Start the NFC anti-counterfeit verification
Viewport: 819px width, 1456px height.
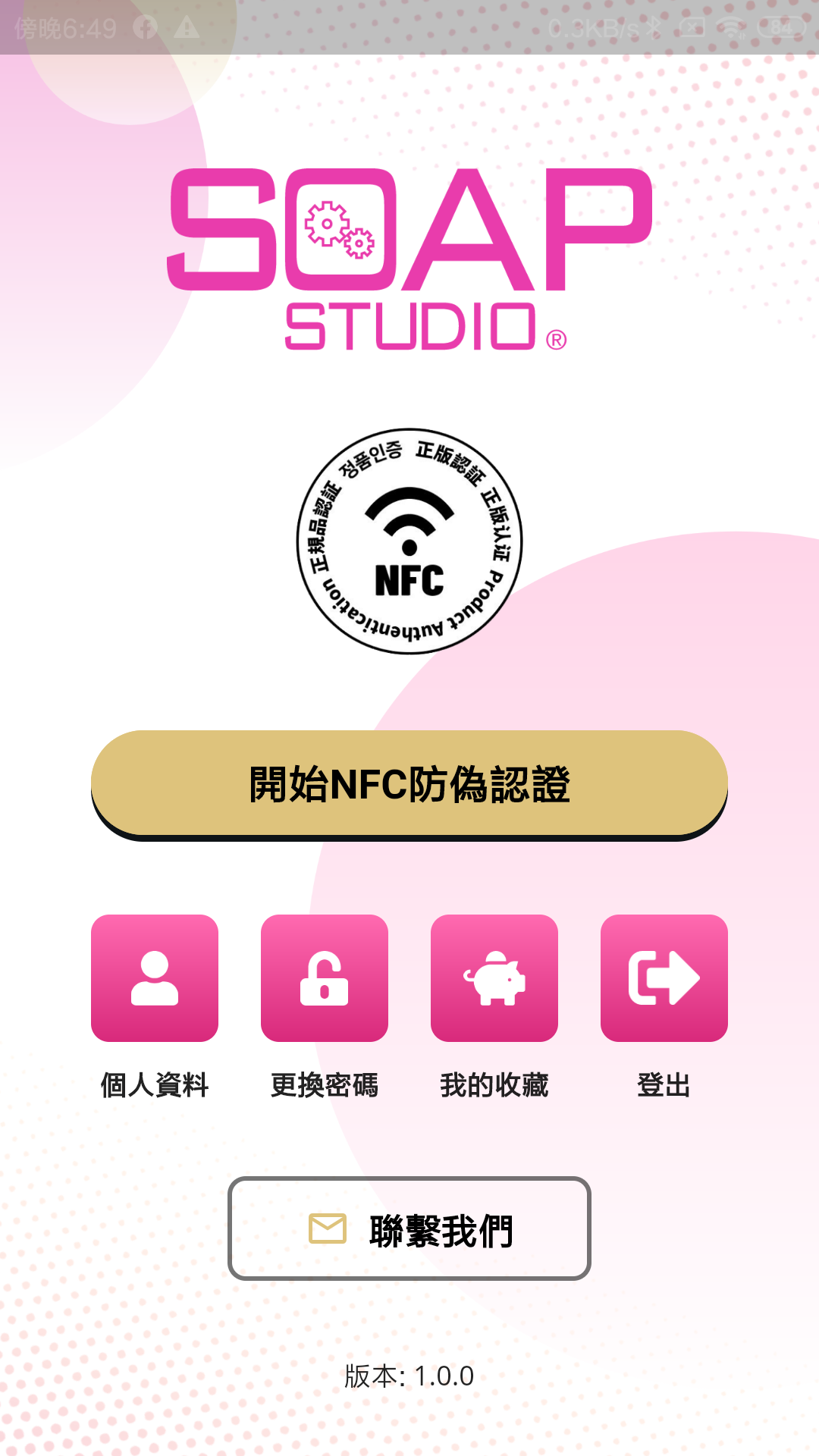409,784
